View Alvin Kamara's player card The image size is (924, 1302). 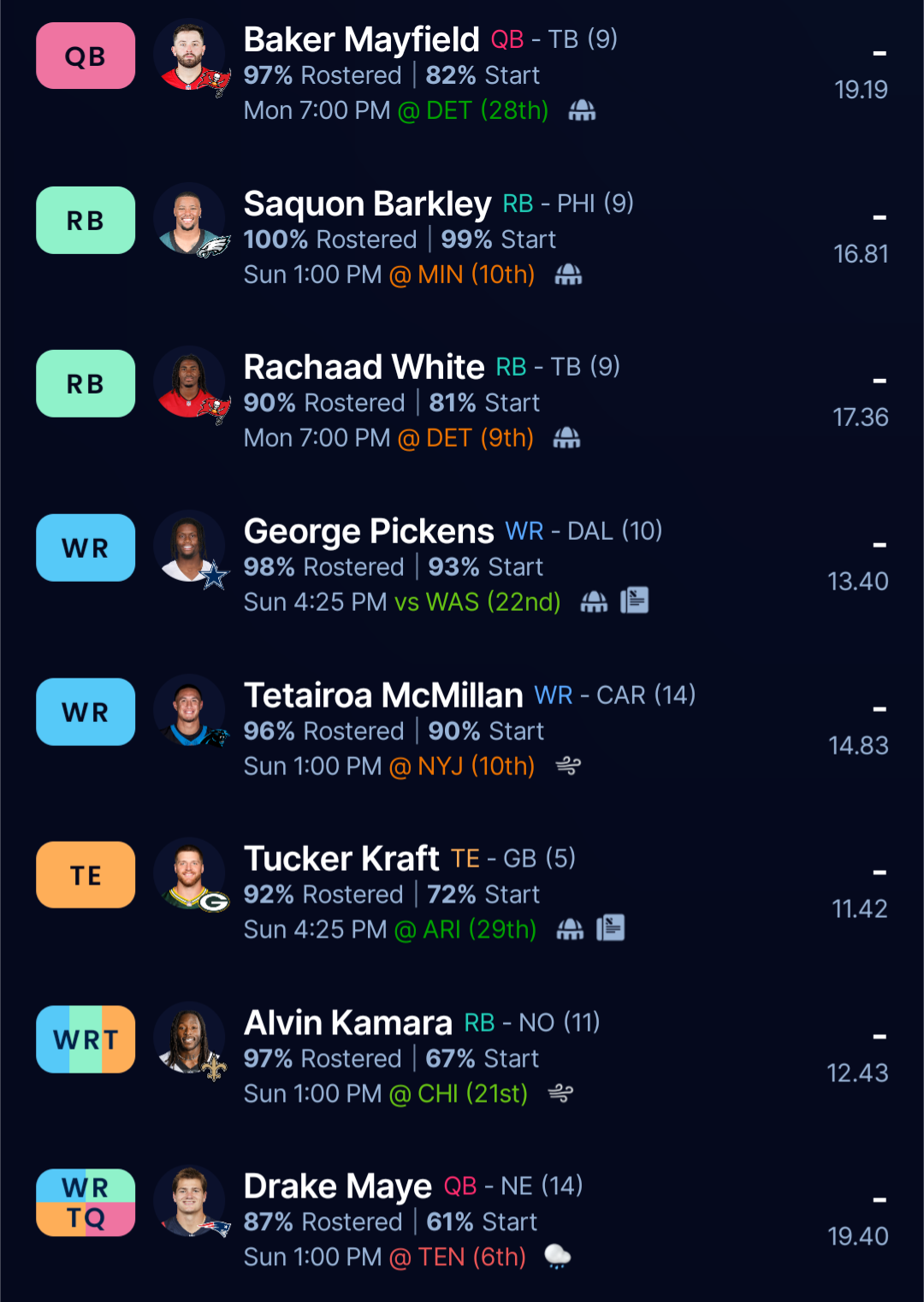click(x=347, y=1023)
